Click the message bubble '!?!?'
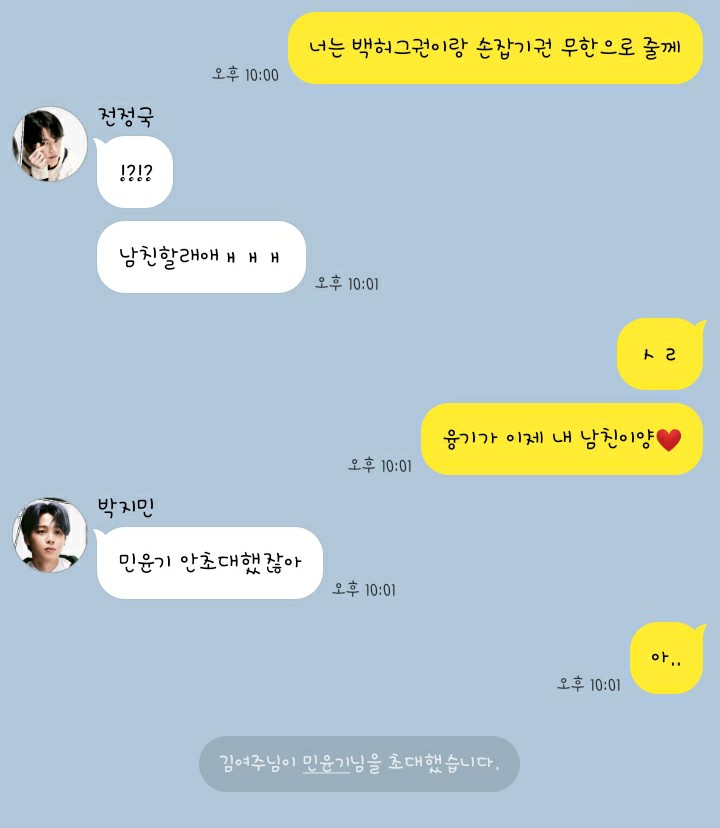The height and width of the screenshot is (828, 720). (135, 172)
